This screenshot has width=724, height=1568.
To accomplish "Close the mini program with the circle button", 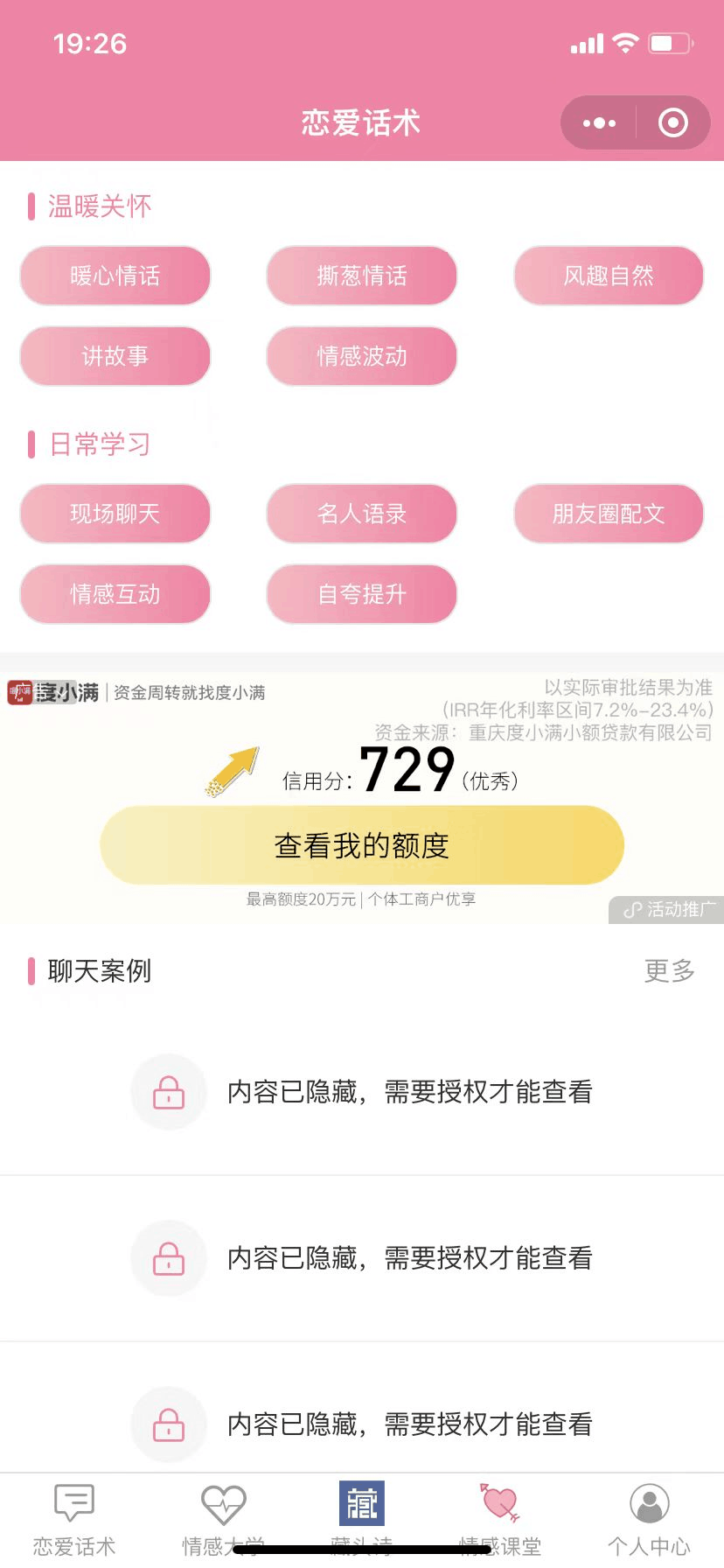I will click(x=672, y=123).
